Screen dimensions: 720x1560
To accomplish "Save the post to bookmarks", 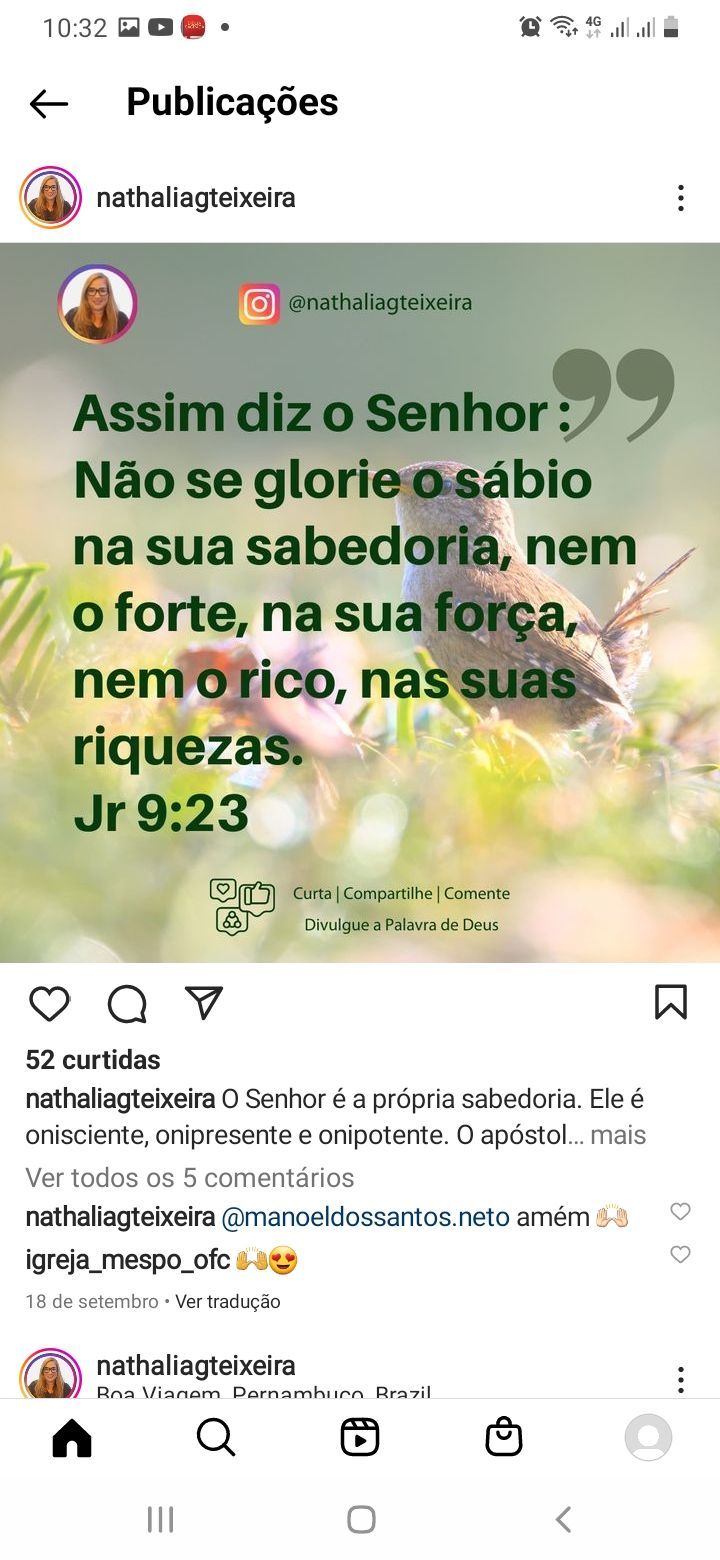I will (670, 1002).
